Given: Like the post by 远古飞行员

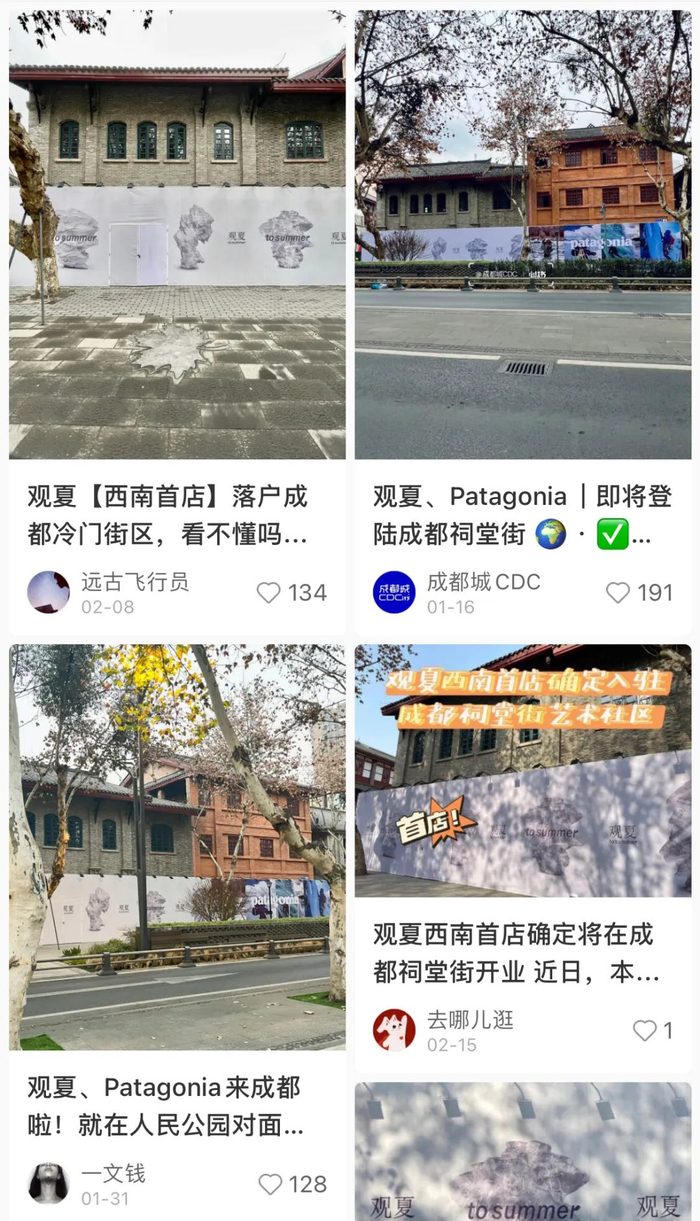Looking at the screenshot, I should (x=269, y=593).
